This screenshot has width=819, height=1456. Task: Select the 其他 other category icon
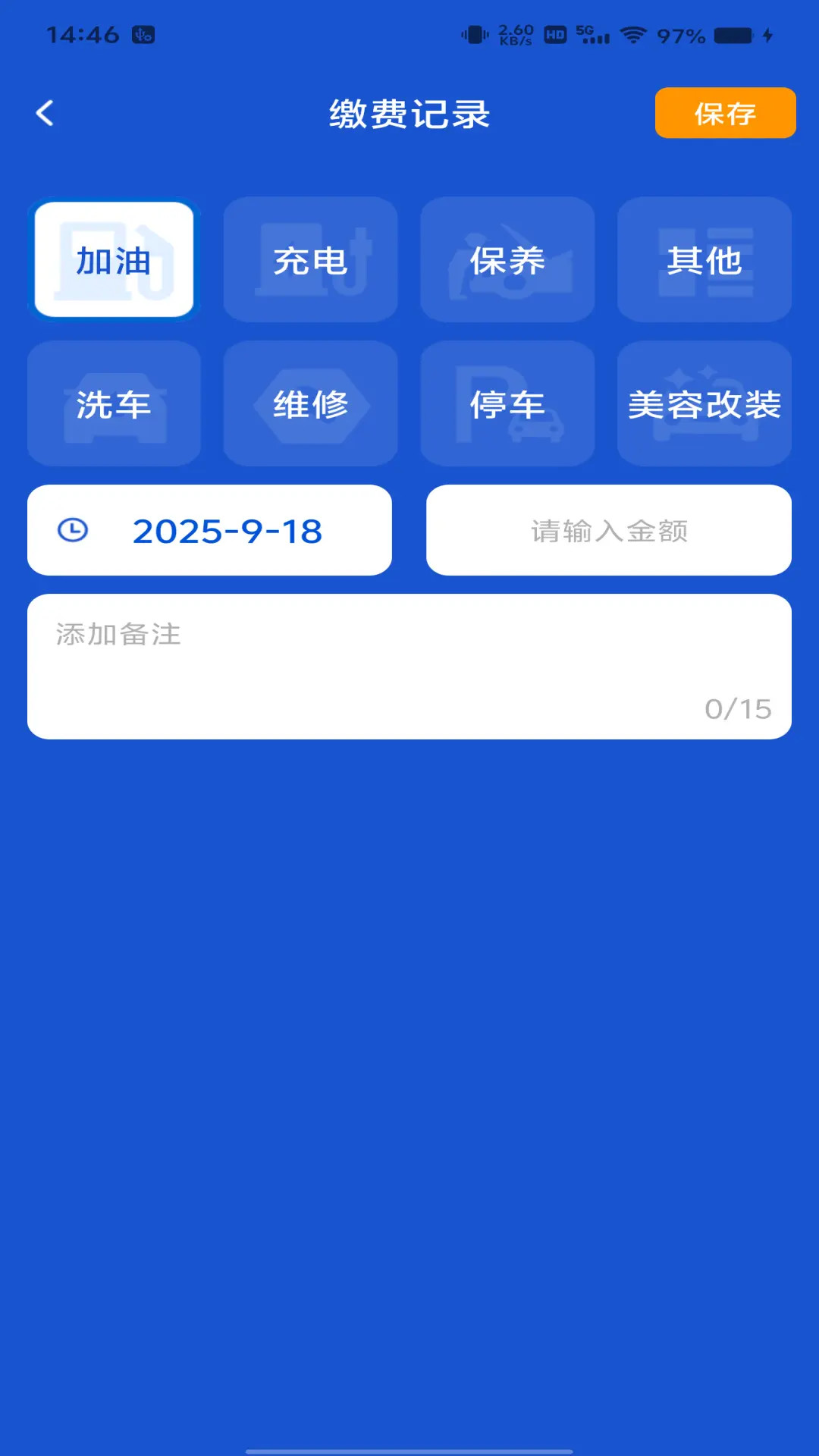click(704, 259)
